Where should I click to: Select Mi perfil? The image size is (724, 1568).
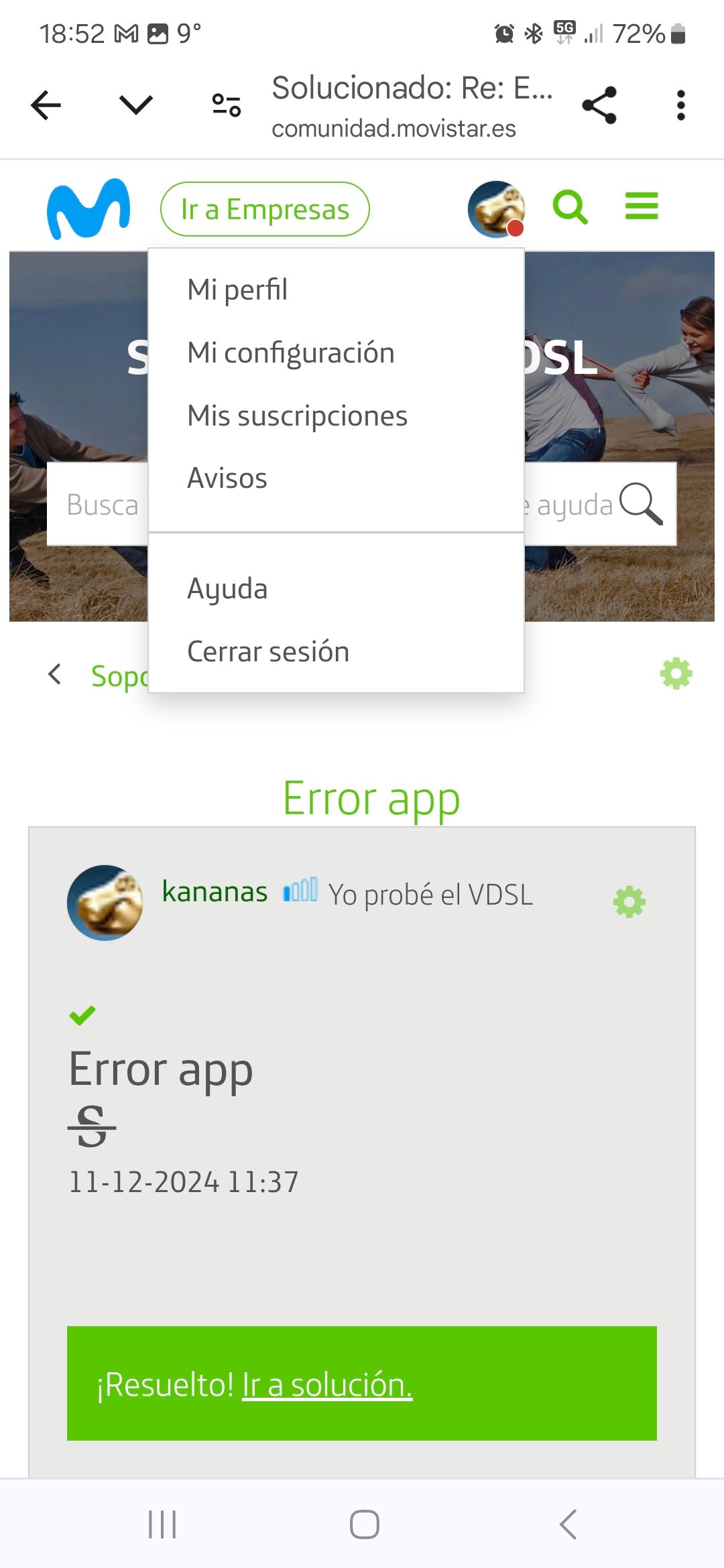(237, 290)
